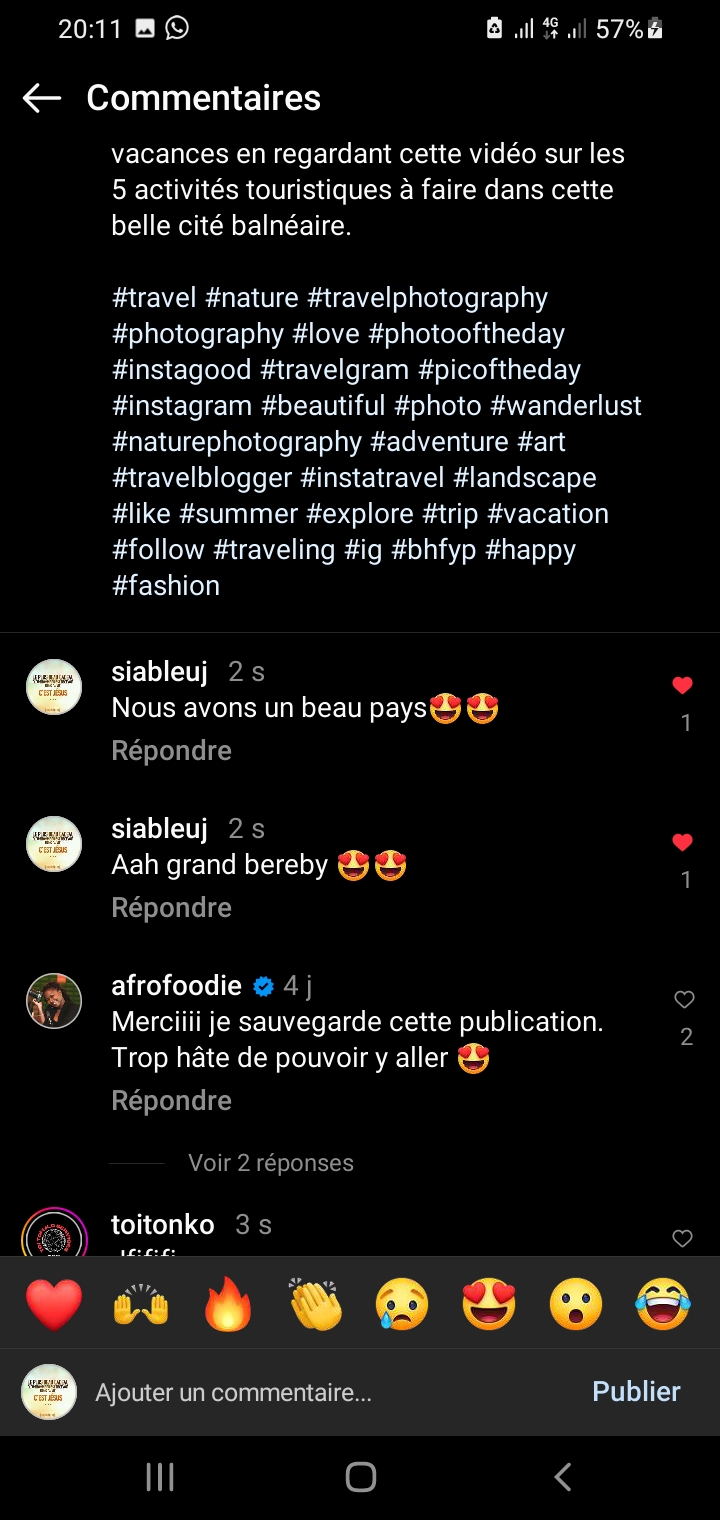Go back from Commentaires screen

[x=42, y=98]
